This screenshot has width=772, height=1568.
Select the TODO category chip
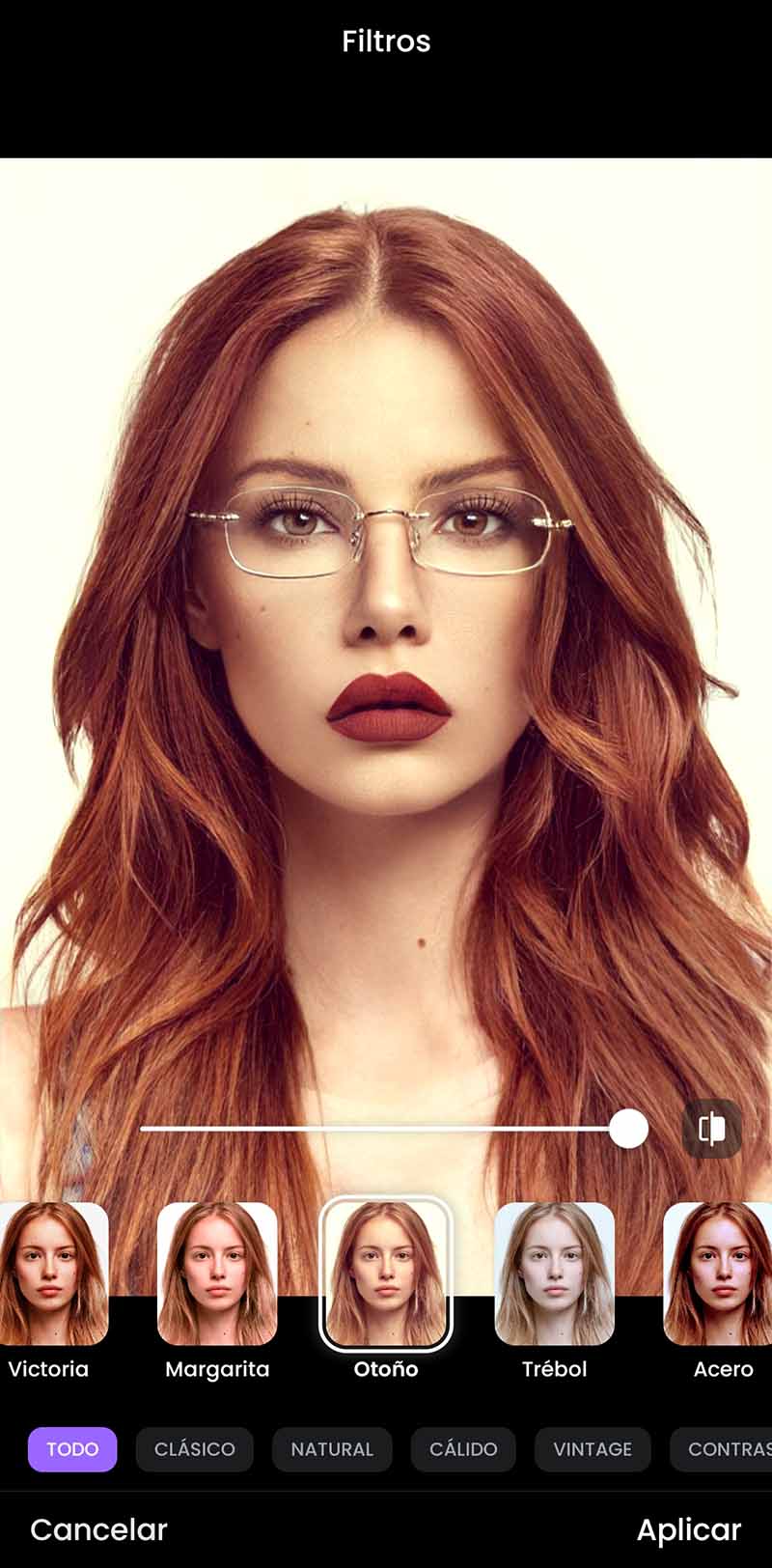pyautogui.click(x=71, y=1449)
